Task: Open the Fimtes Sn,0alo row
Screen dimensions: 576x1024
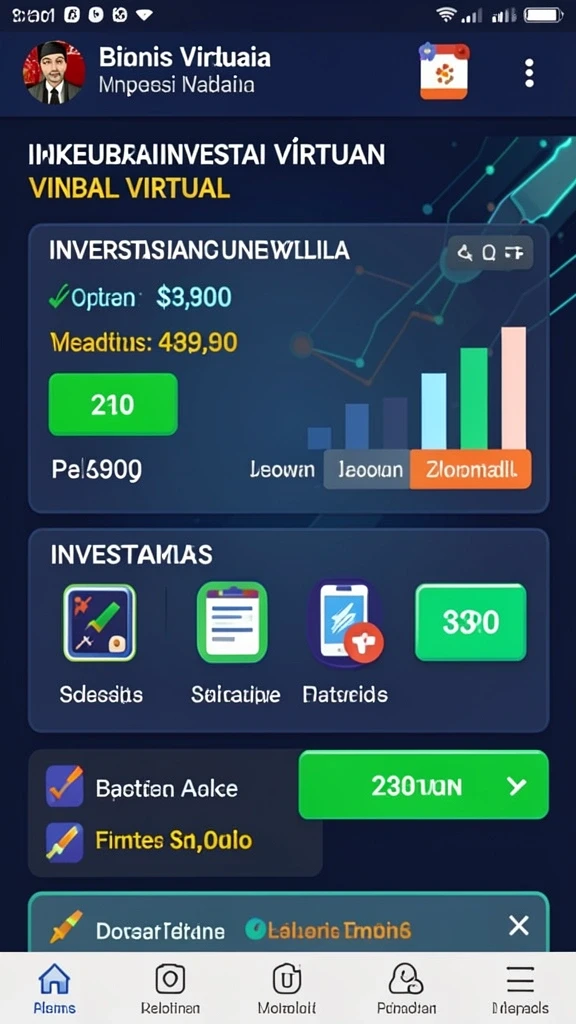Action: point(150,840)
